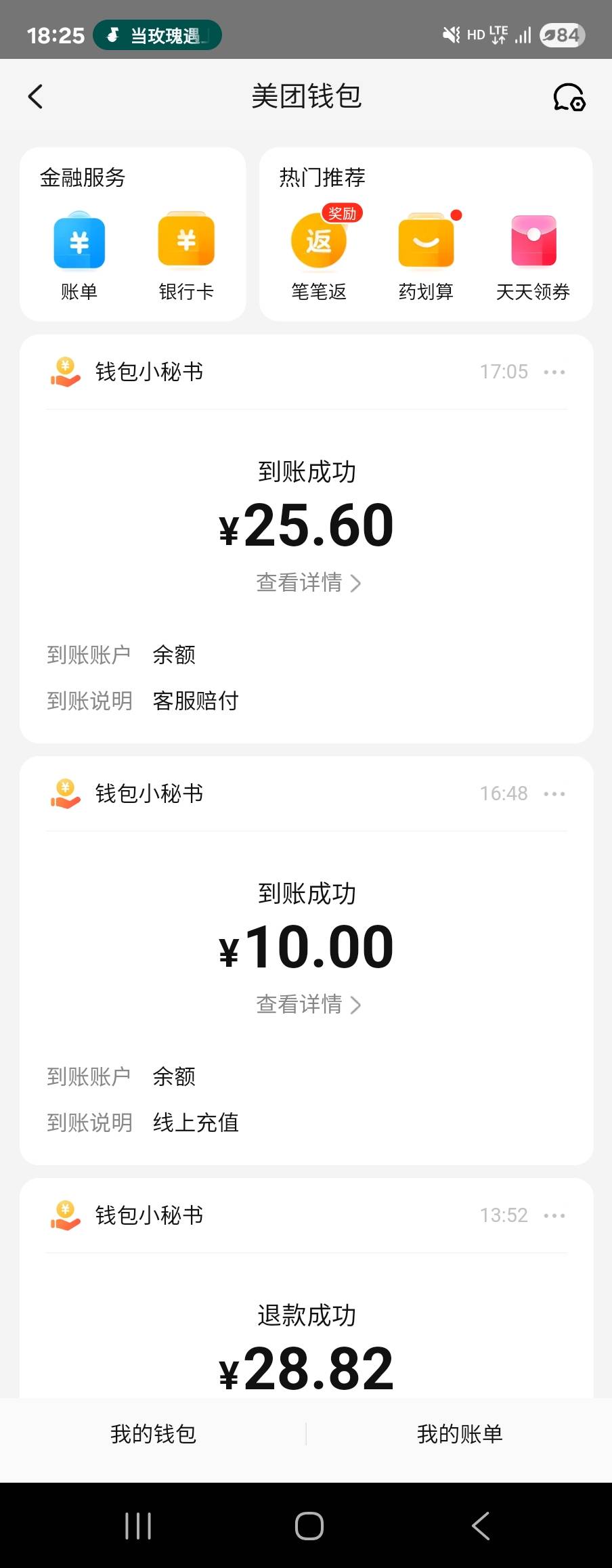Image resolution: width=612 pixels, height=1568 pixels.
Task: Switch to 我的账单 tab
Action: click(460, 1434)
